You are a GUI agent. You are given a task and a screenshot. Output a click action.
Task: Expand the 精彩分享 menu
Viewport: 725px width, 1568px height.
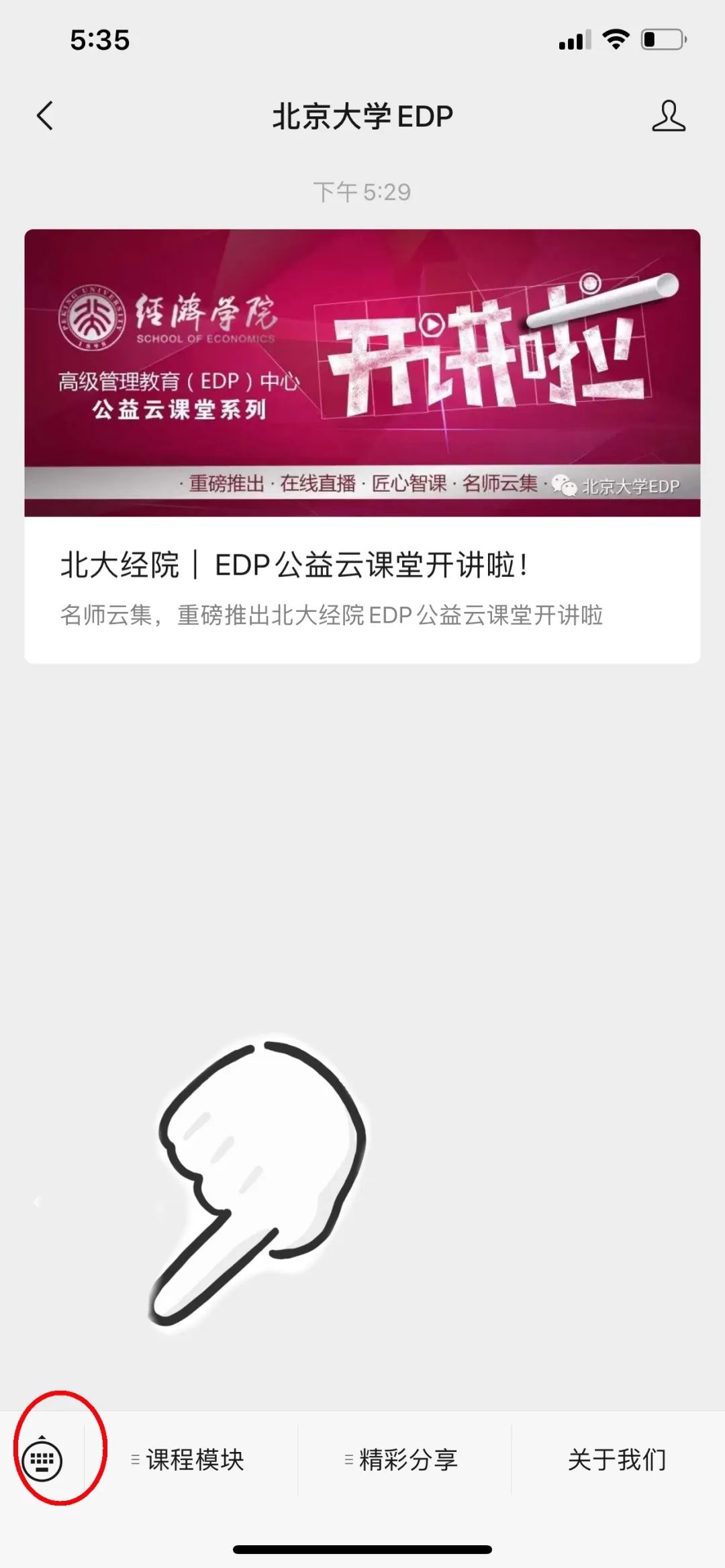pos(403,1460)
